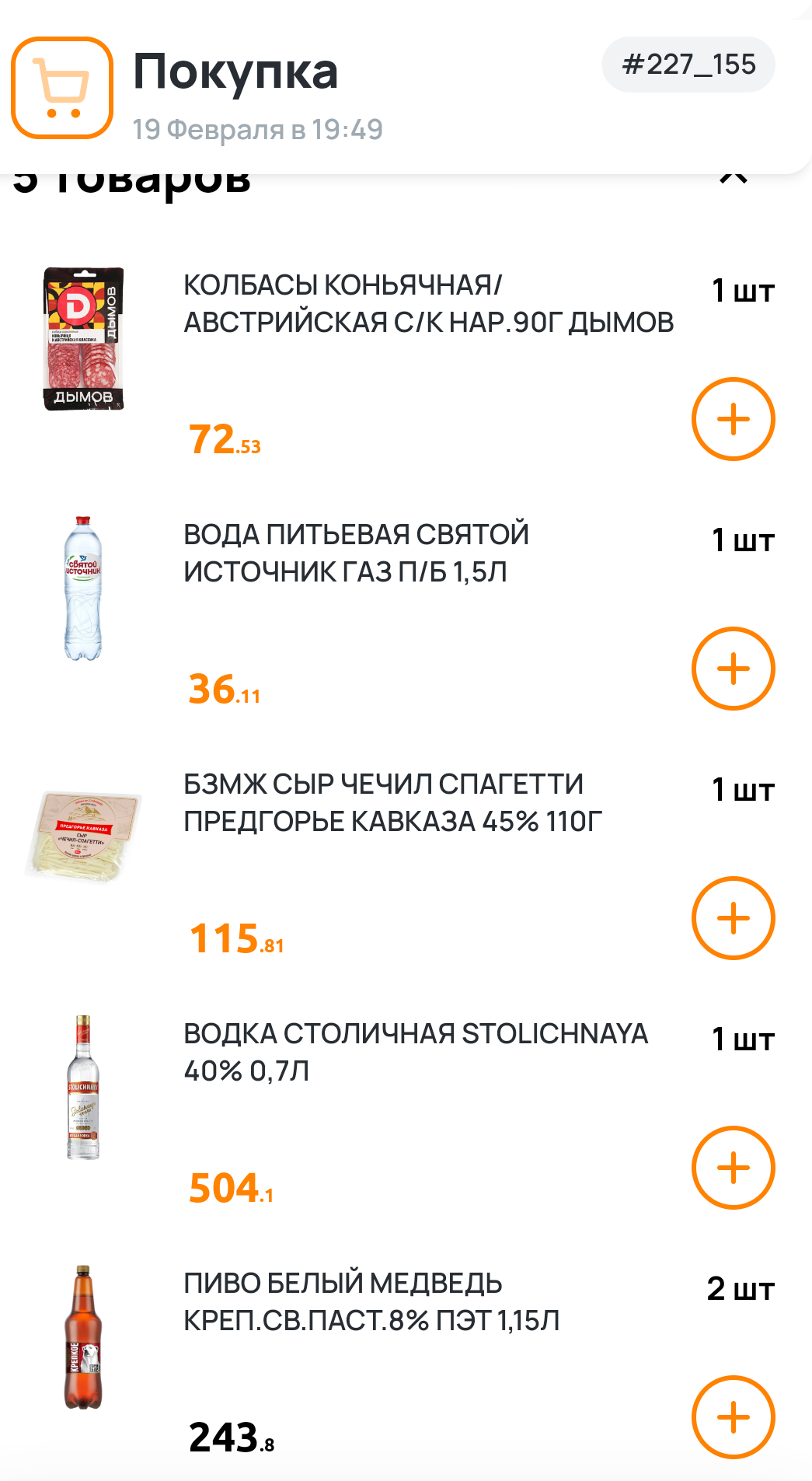812x1481 pixels.
Task: Add Дымов sausage to the cart
Action: click(x=733, y=419)
